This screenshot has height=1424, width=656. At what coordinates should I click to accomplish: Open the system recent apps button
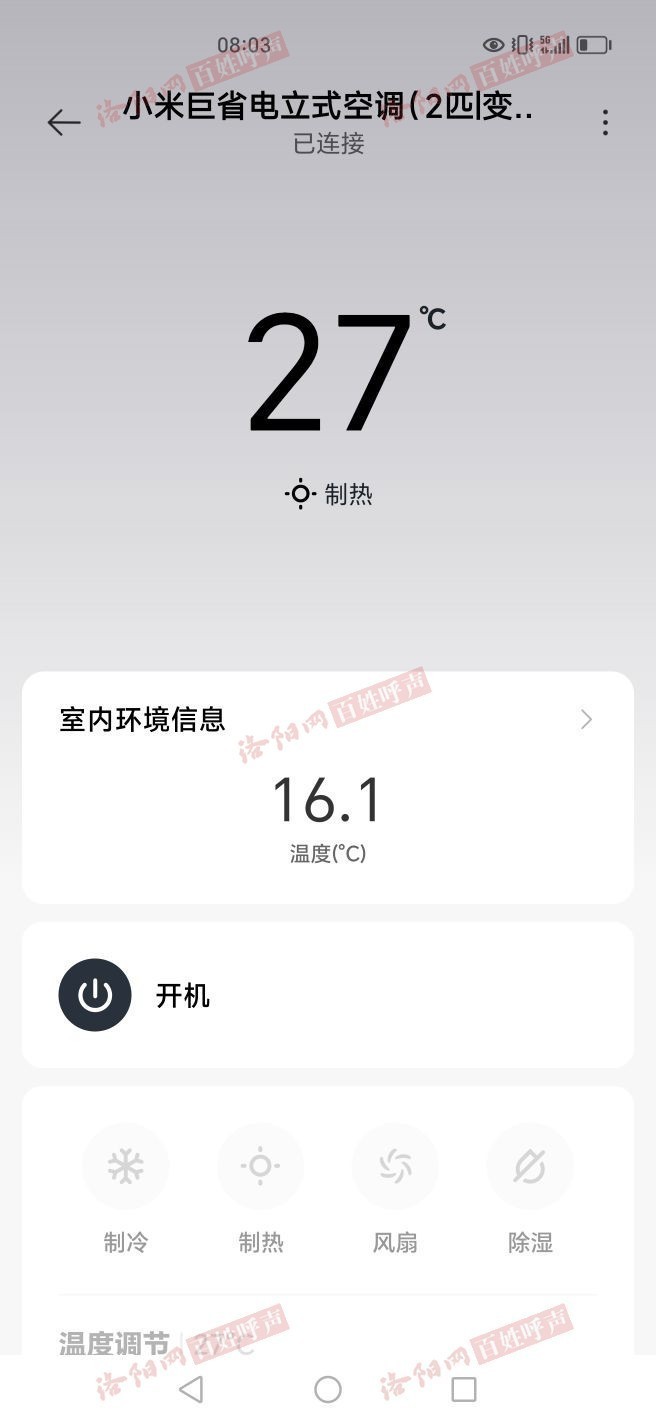point(464,1389)
